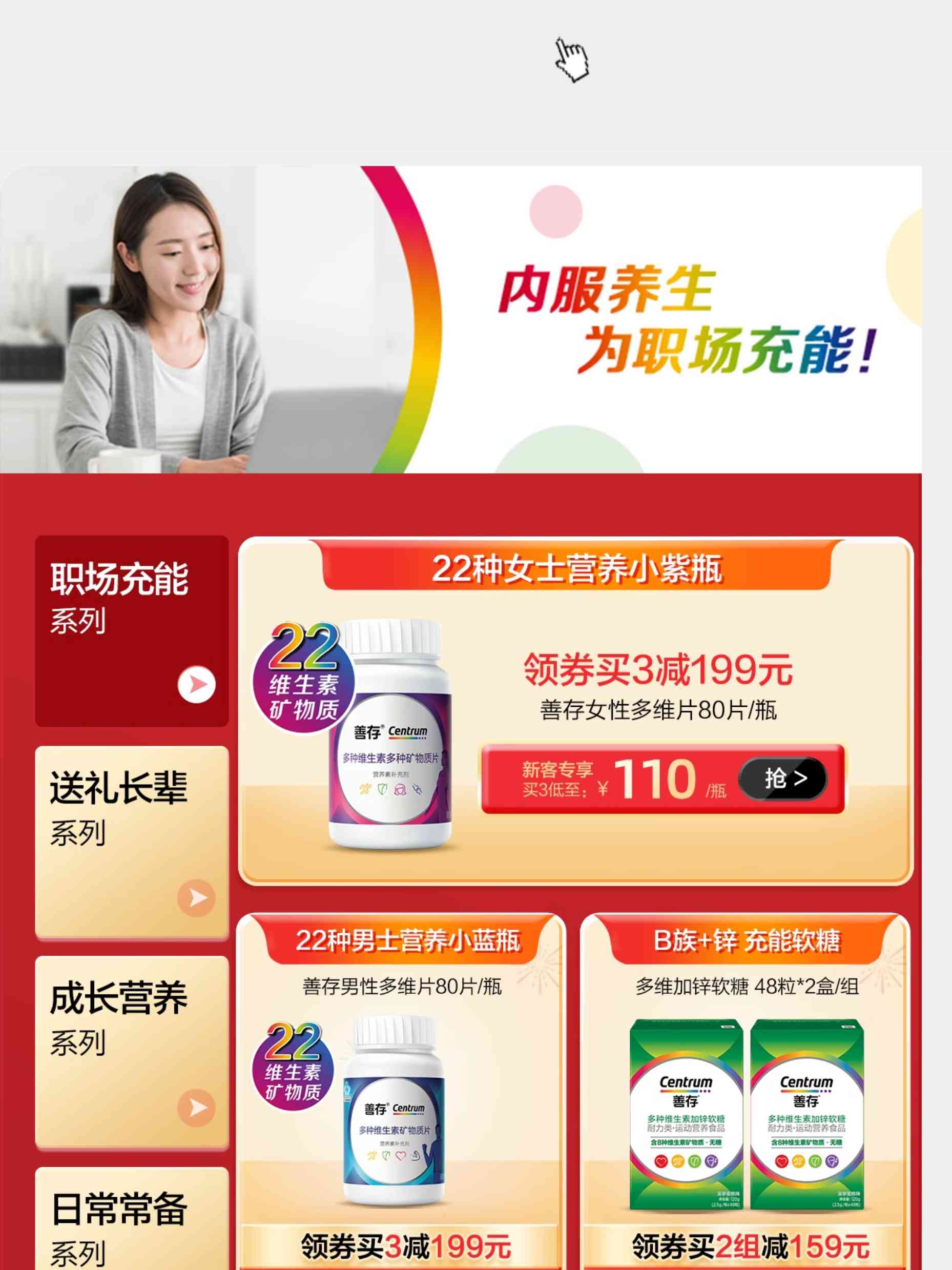View the 22种男士营养小蓝瓶 product card
Image resolution: width=952 pixels, height=1270 pixels.
tap(401, 1091)
